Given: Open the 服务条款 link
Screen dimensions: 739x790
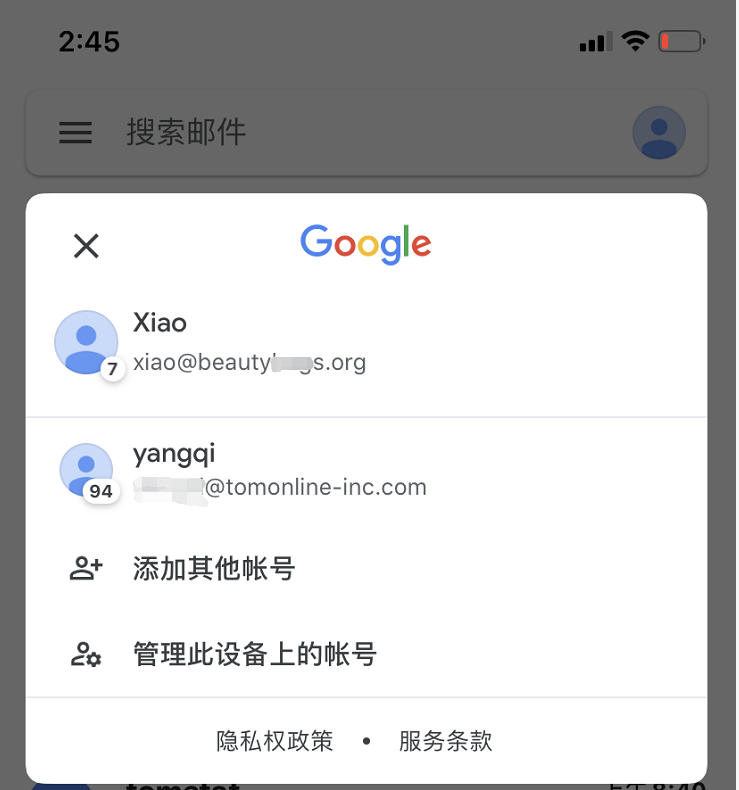Looking at the screenshot, I should [x=446, y=741].
